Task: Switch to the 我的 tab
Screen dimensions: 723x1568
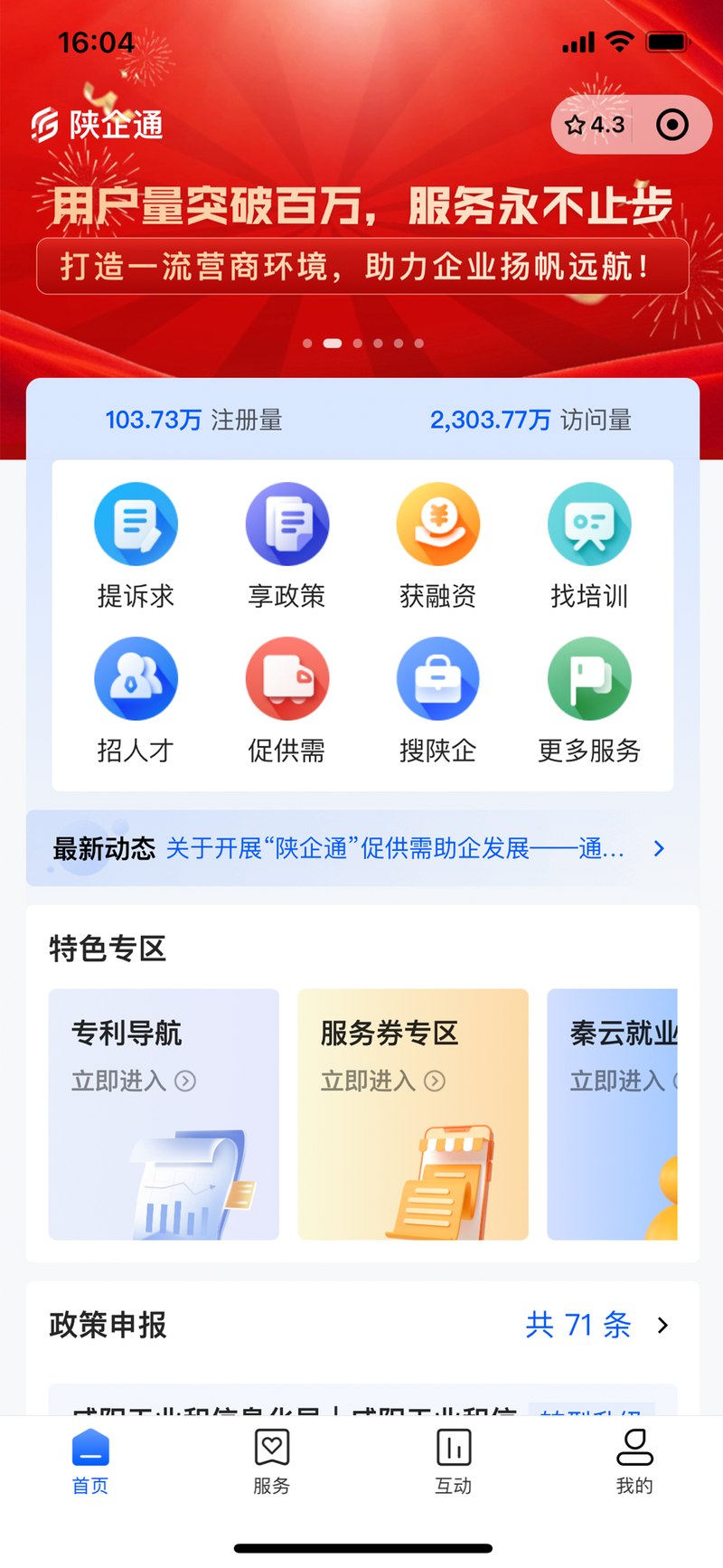Action: [634, 1461]
